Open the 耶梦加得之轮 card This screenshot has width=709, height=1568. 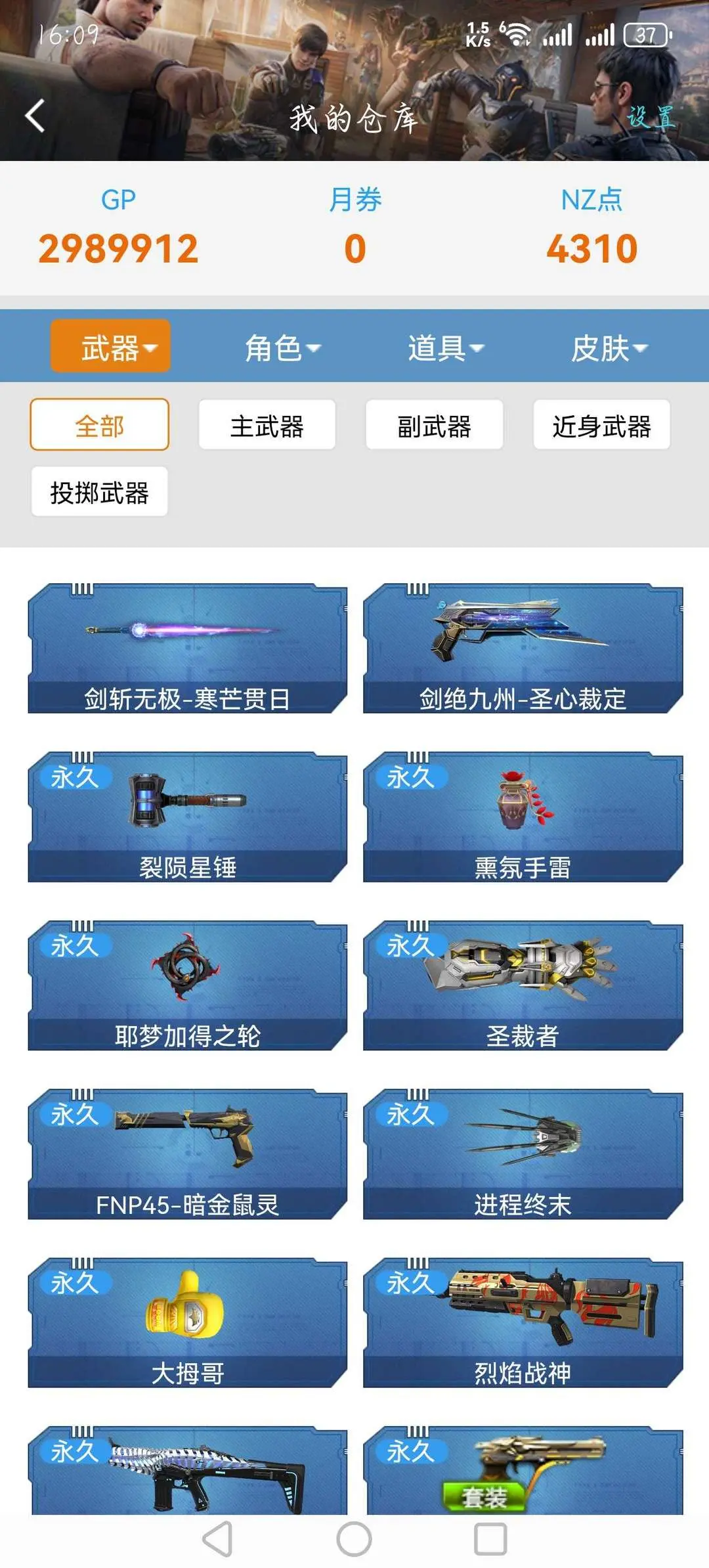point(187,985)
